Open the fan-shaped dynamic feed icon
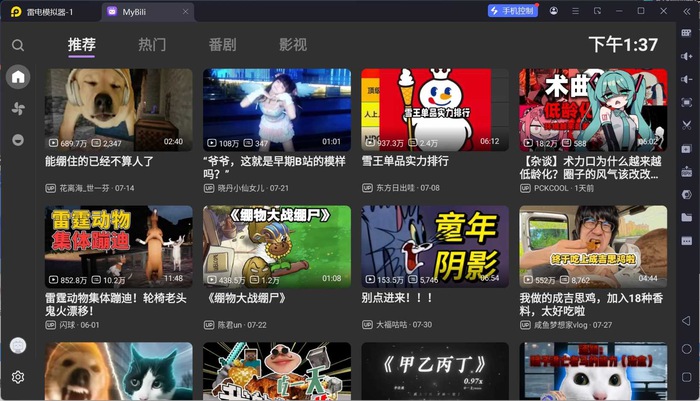 point(18,109)
